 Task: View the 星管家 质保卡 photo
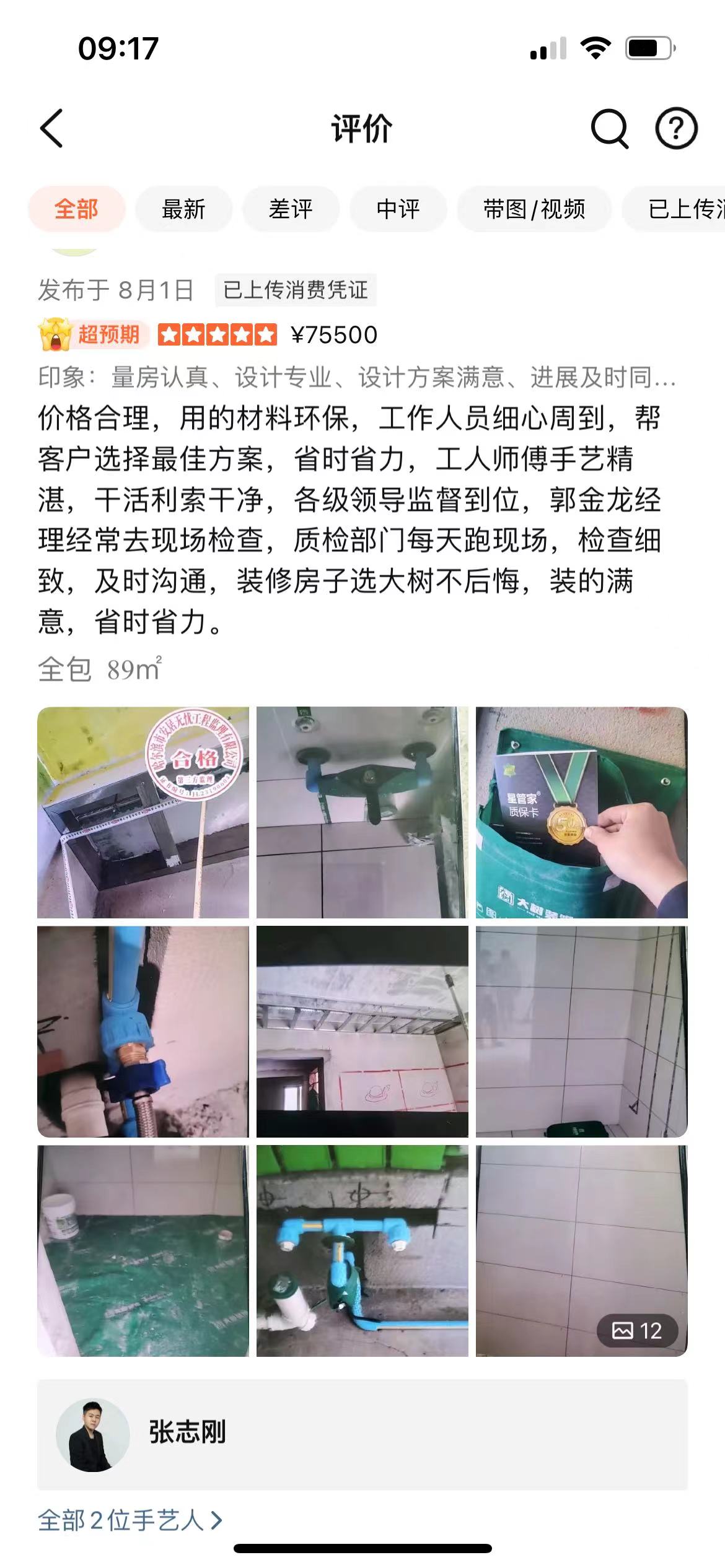tap(581, 812)
